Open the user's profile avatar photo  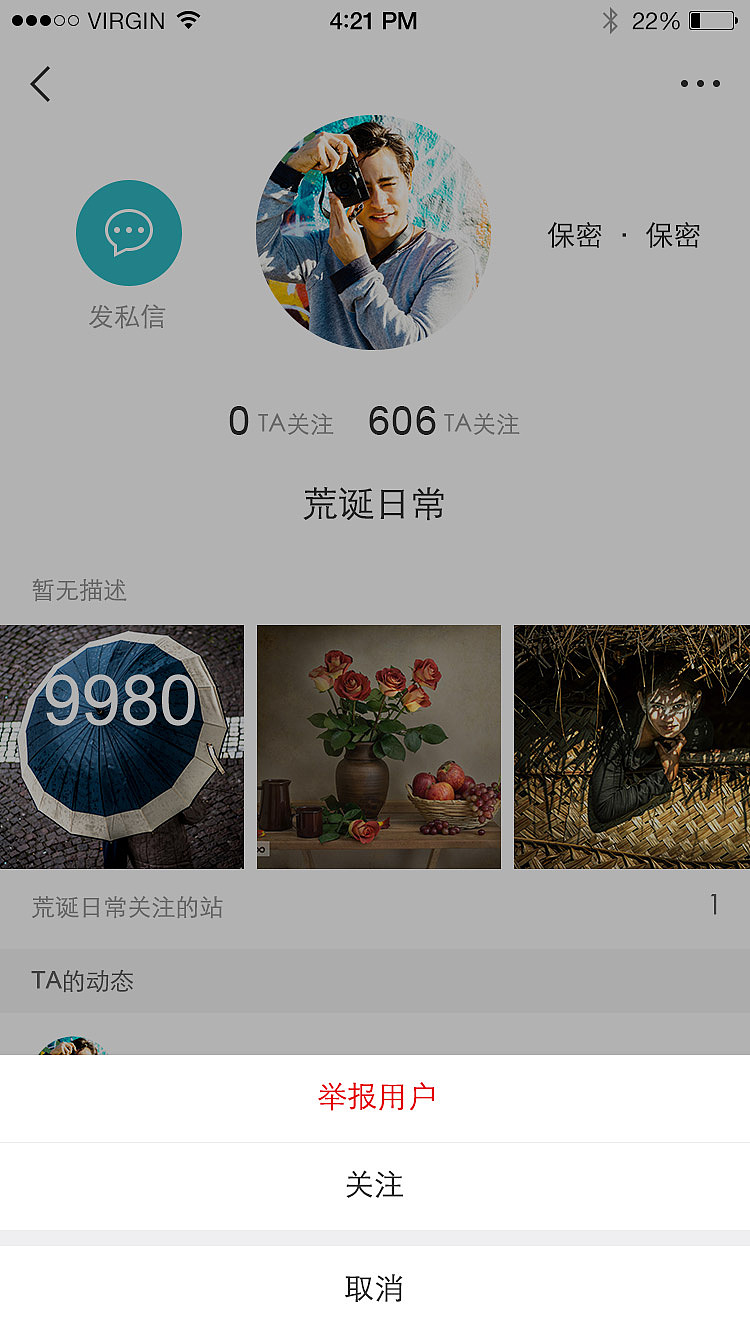point(375,231)
